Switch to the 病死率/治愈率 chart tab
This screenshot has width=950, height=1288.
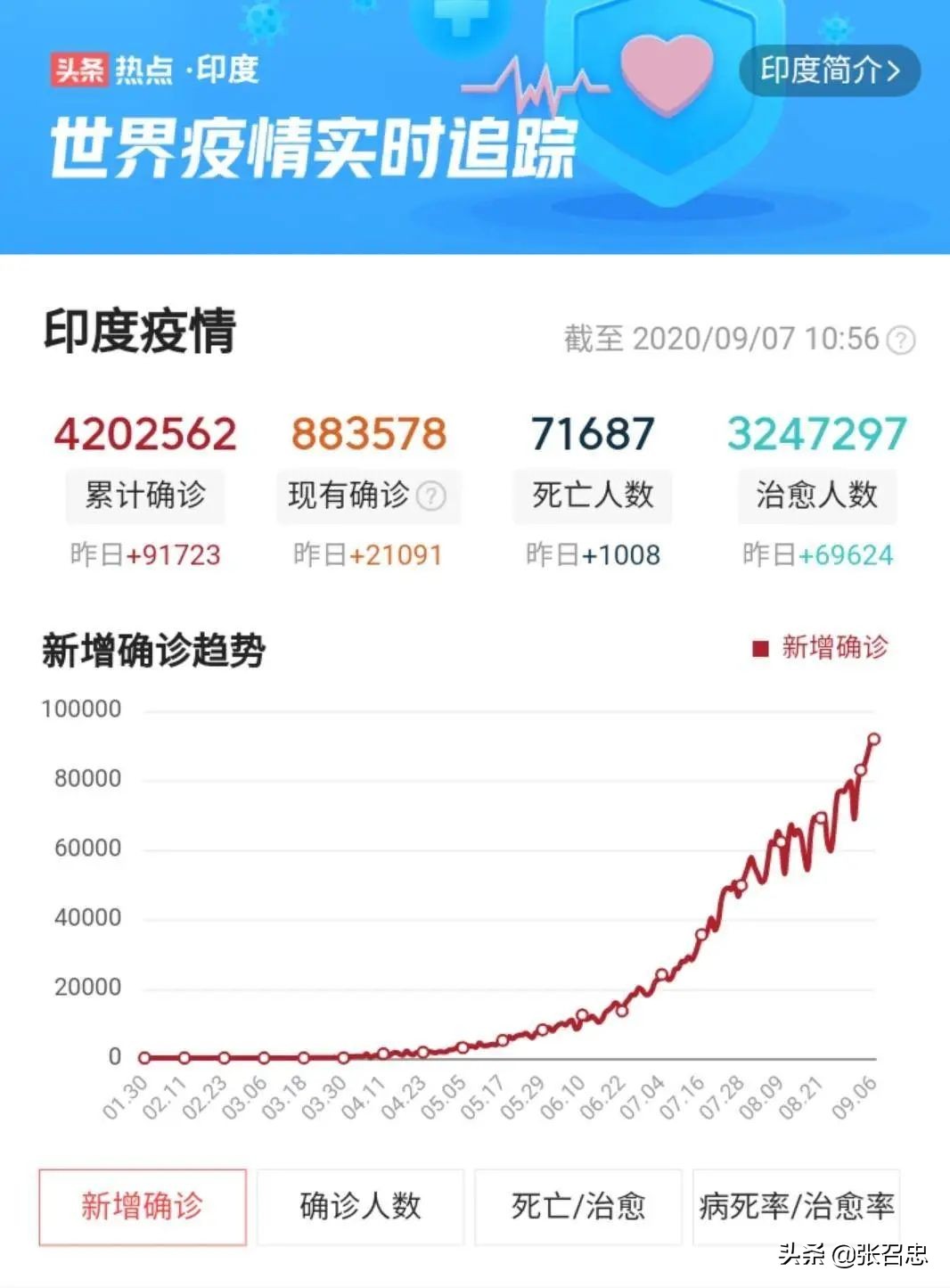coord(796,1207)
